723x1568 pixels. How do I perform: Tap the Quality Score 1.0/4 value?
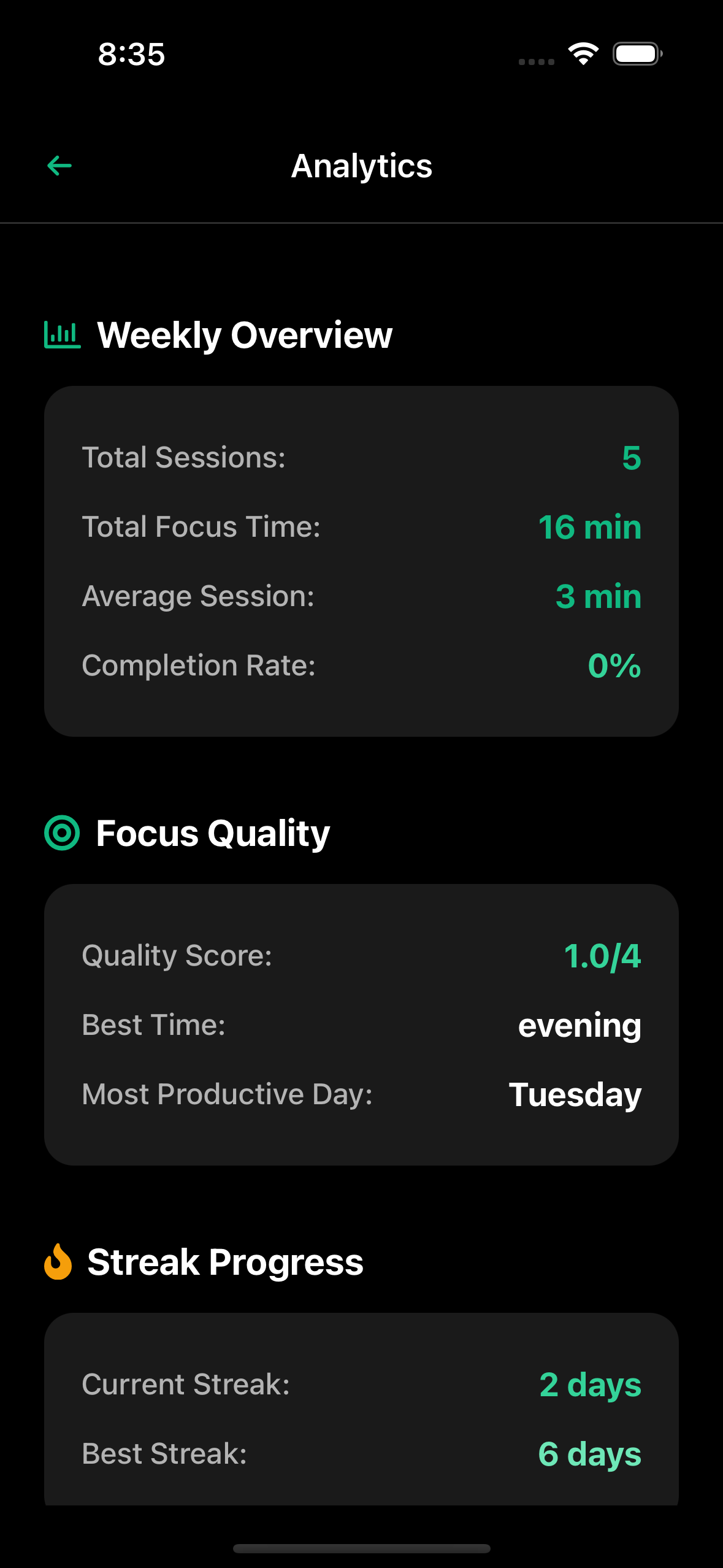click(x=603, y=956)
